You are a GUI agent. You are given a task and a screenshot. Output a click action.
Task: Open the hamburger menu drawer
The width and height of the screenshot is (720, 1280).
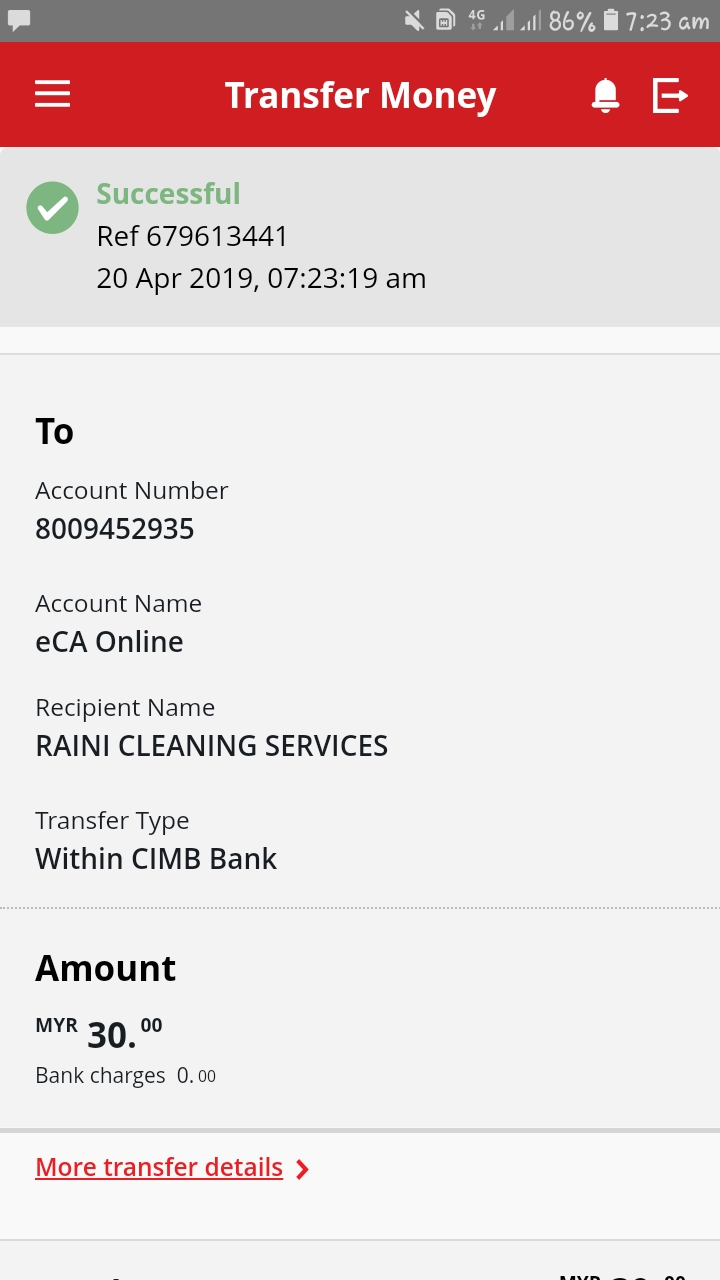point(52,95)
